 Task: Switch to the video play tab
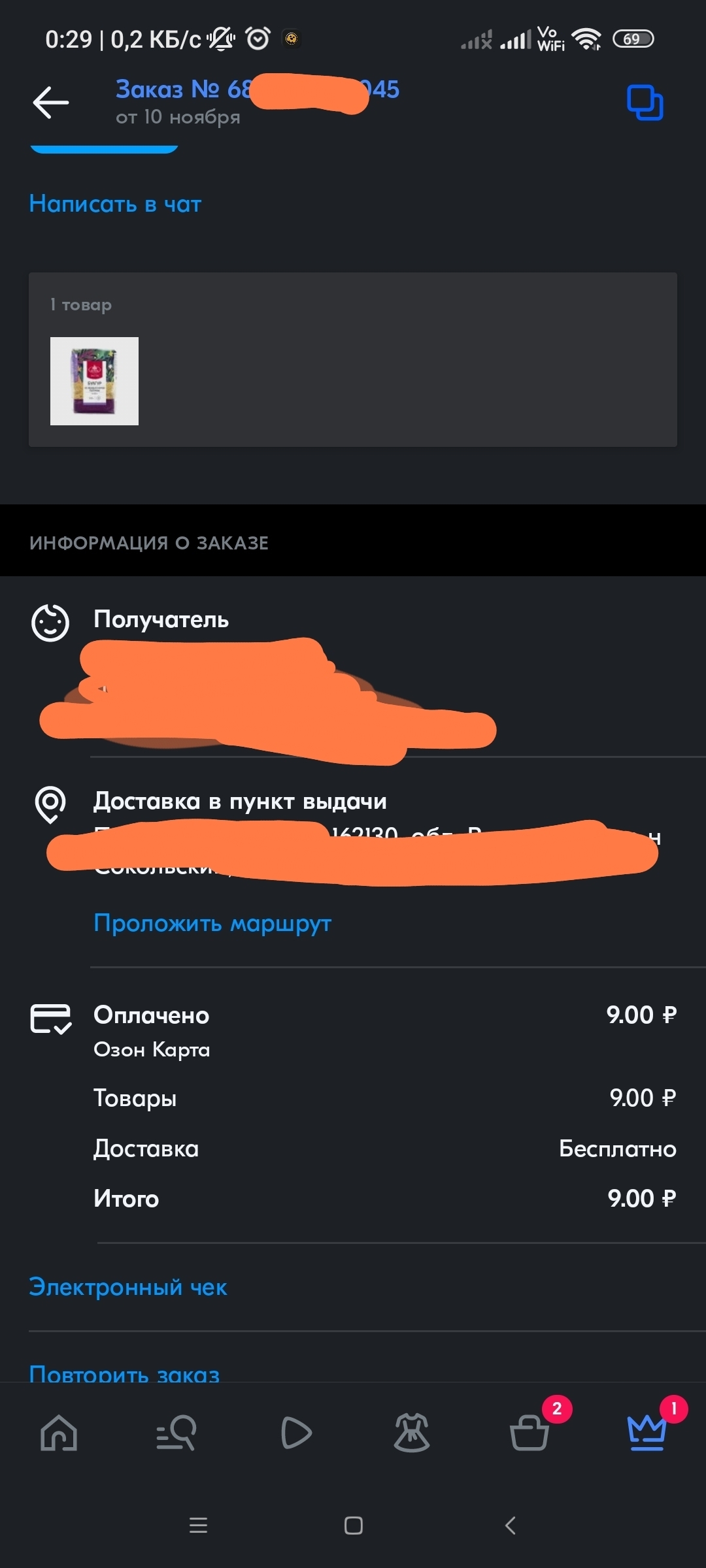click(x=295, y=1432)
